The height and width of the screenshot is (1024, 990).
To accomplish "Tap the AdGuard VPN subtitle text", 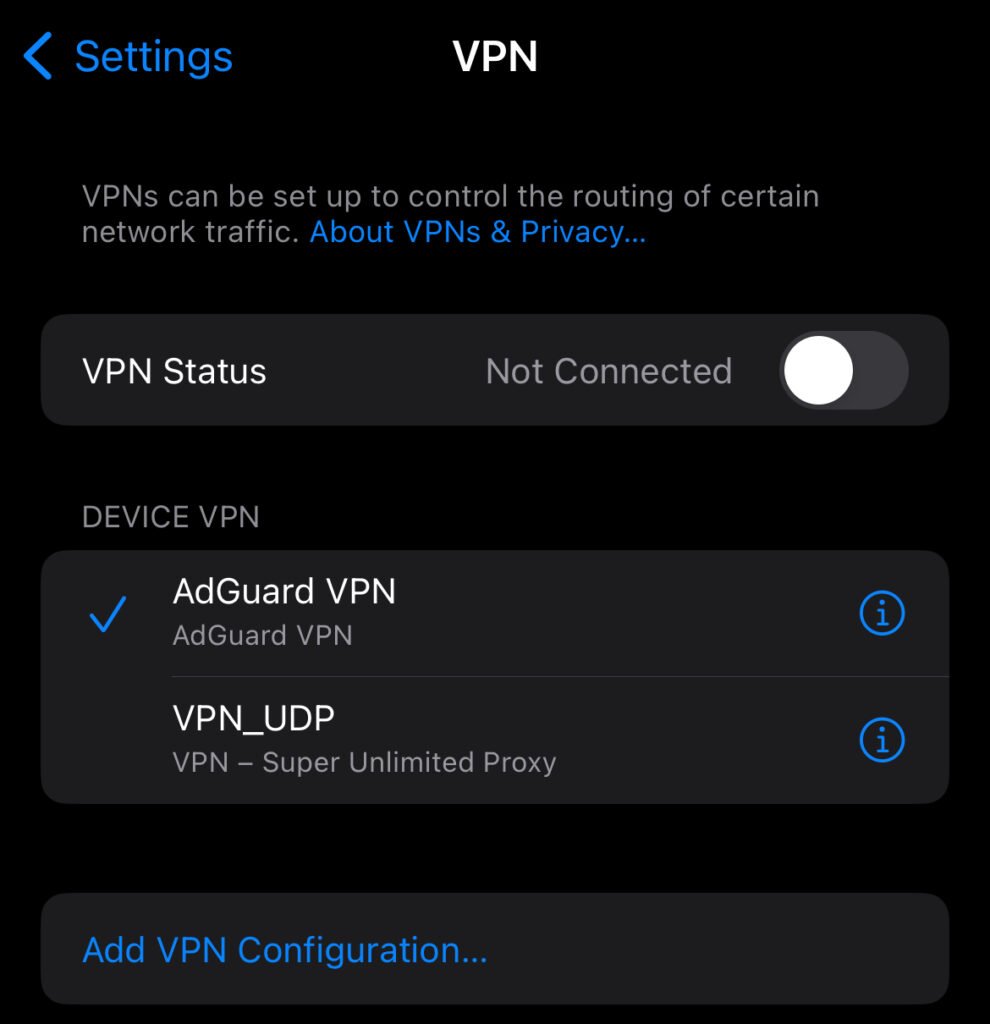I will [x=261, y=635].
